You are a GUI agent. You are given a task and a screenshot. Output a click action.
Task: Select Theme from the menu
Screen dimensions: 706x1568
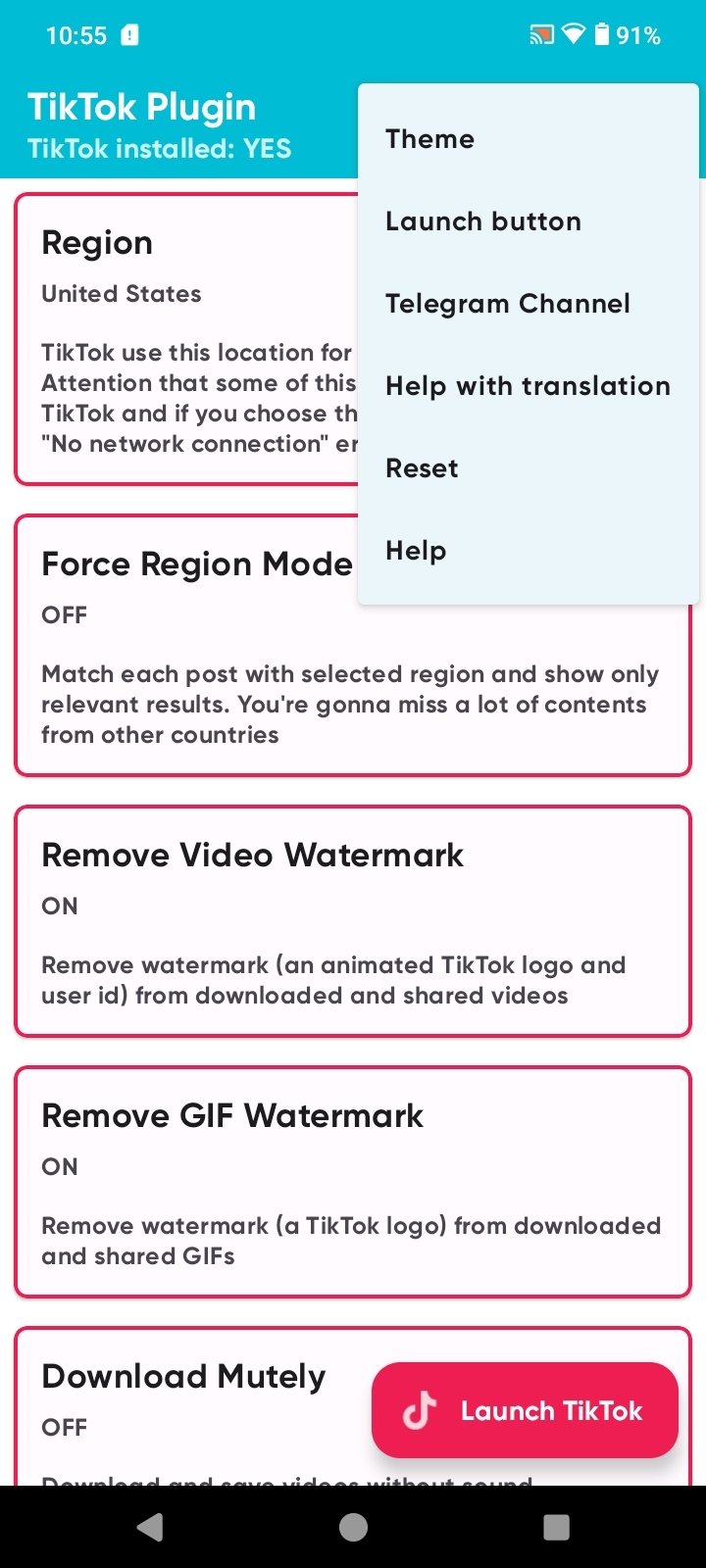point(429,139)
